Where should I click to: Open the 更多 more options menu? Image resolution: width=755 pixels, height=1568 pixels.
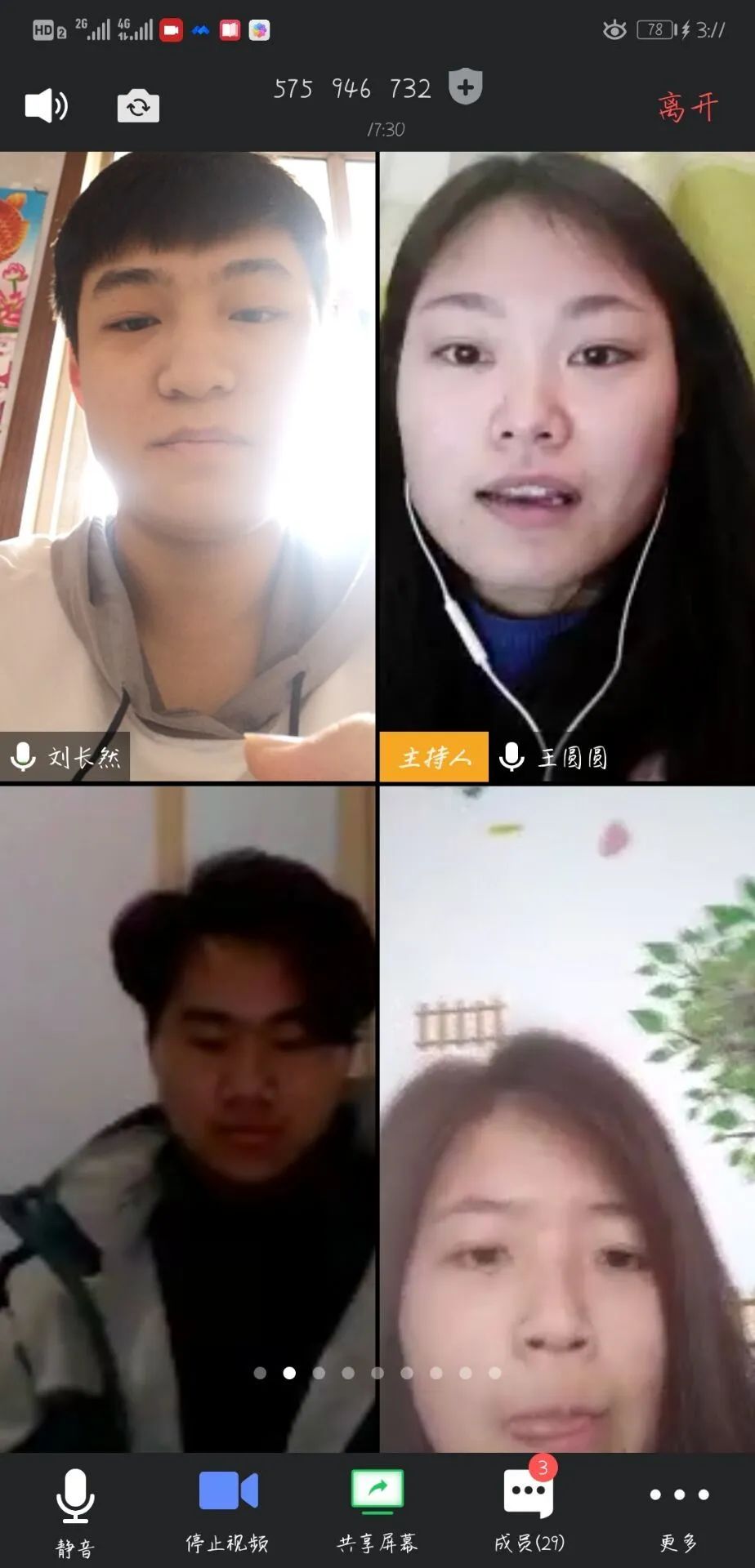coord(678,1509)
